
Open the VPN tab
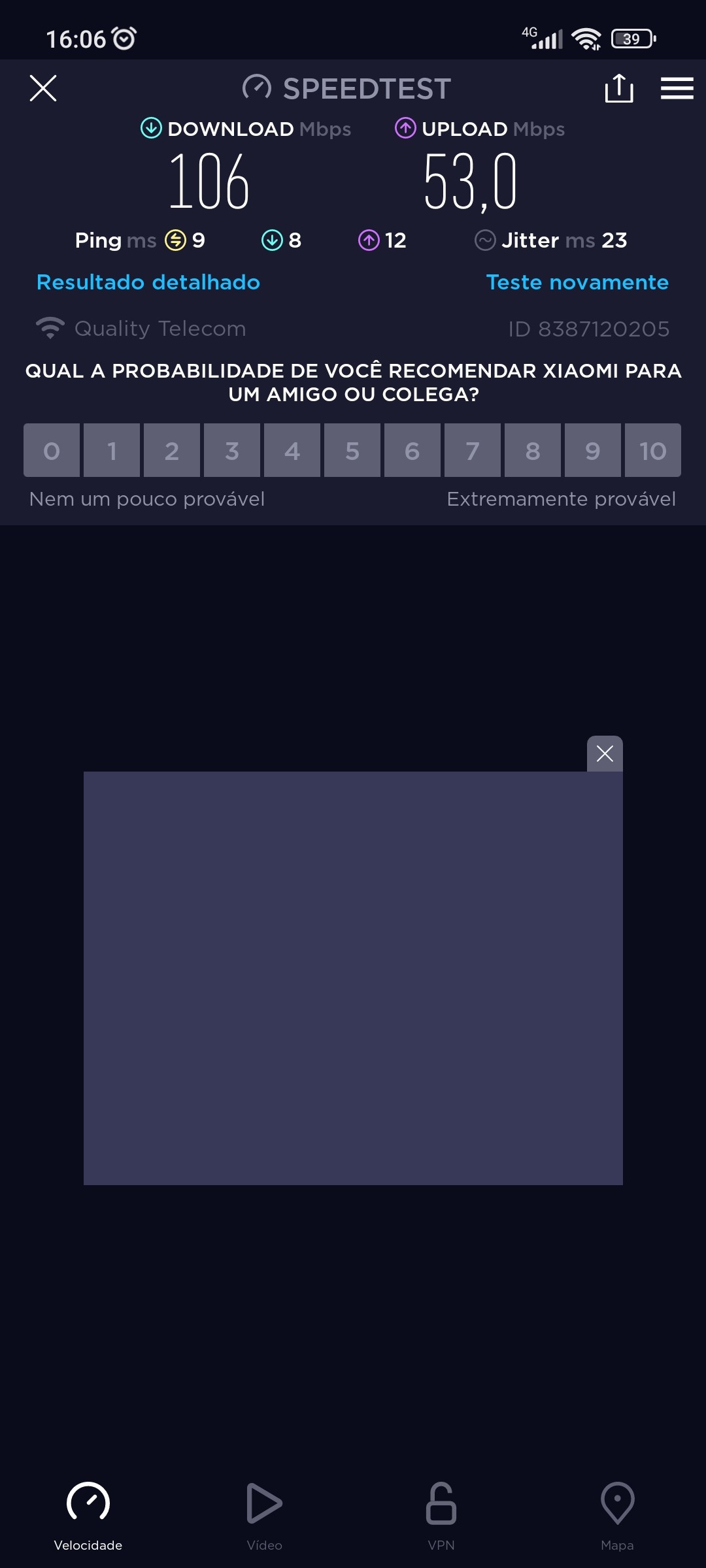441,1516
